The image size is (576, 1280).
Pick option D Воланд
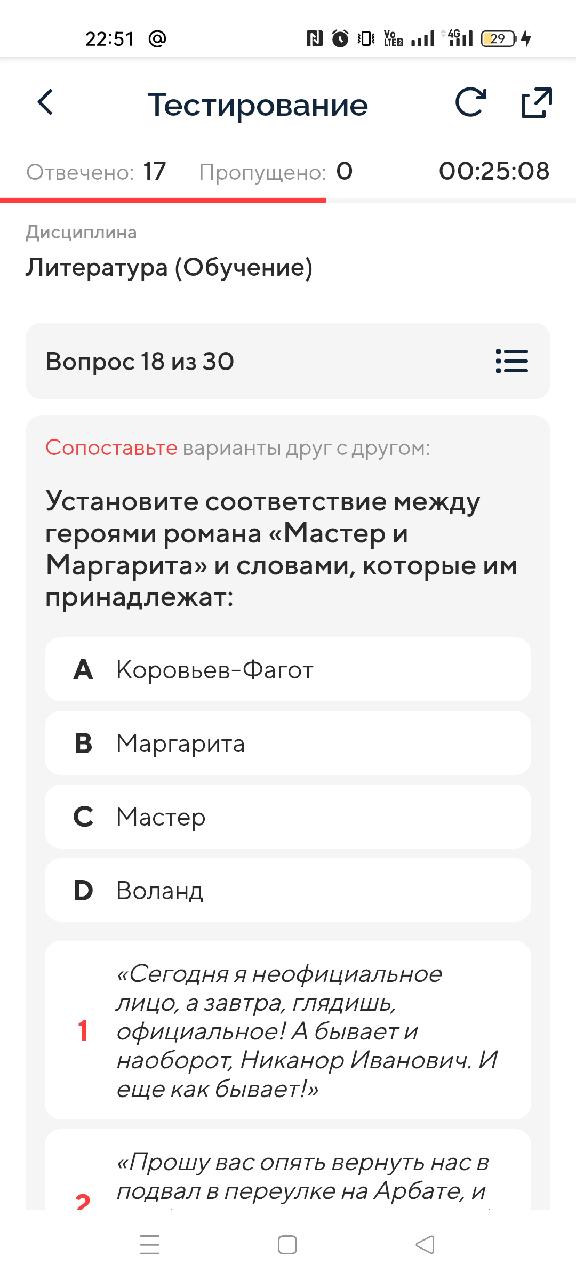(x=288, y=890)
